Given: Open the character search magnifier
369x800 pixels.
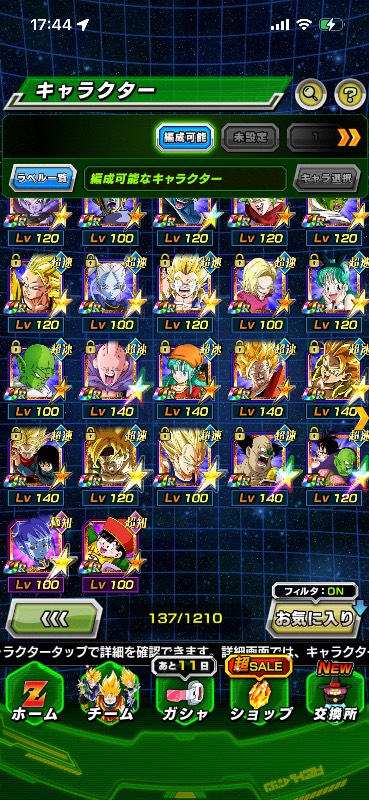Looking at the screenshot, I should (311, 93).
